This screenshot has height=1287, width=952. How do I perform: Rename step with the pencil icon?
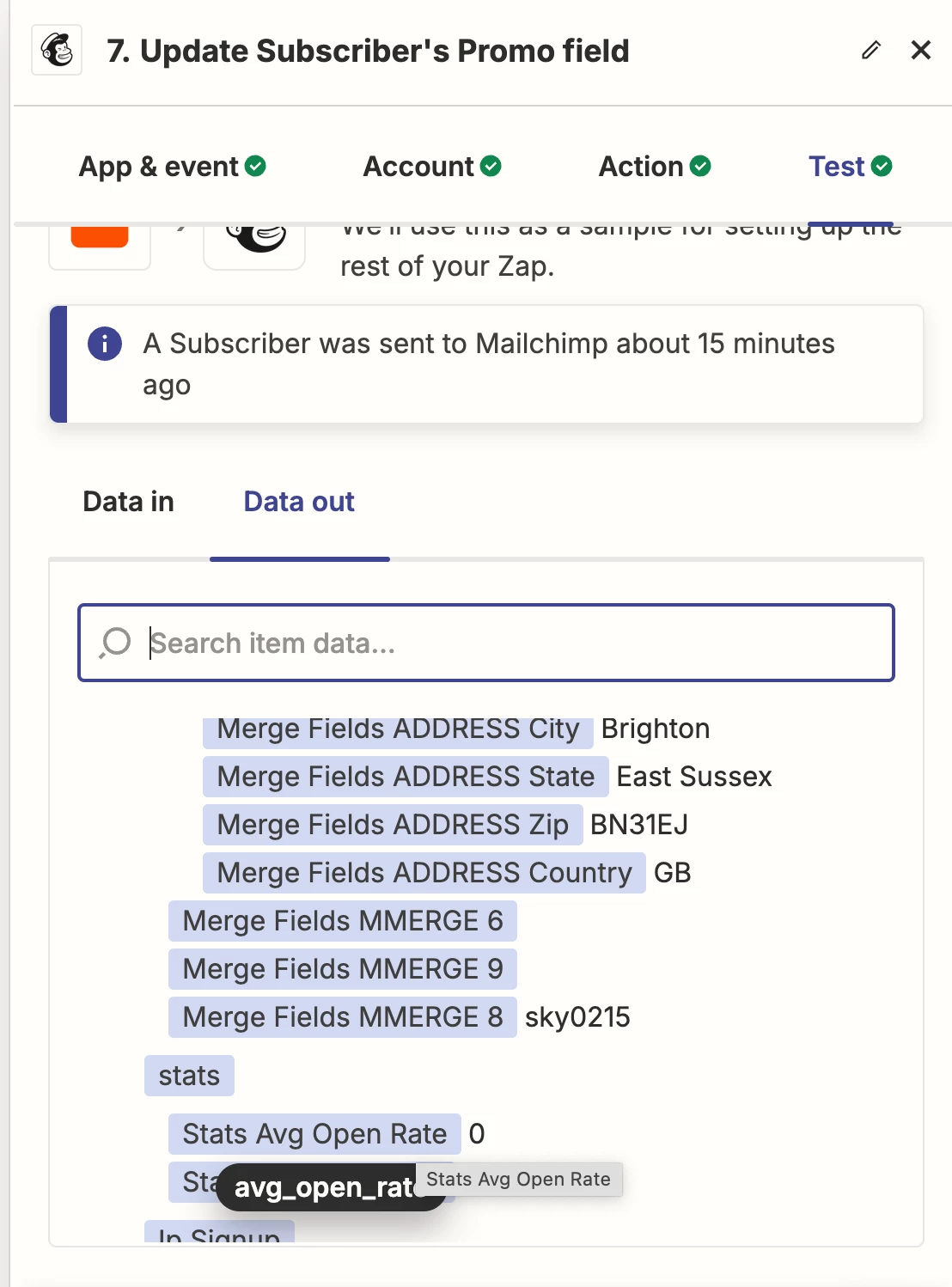pyautogui.click(x=870, y=51)
